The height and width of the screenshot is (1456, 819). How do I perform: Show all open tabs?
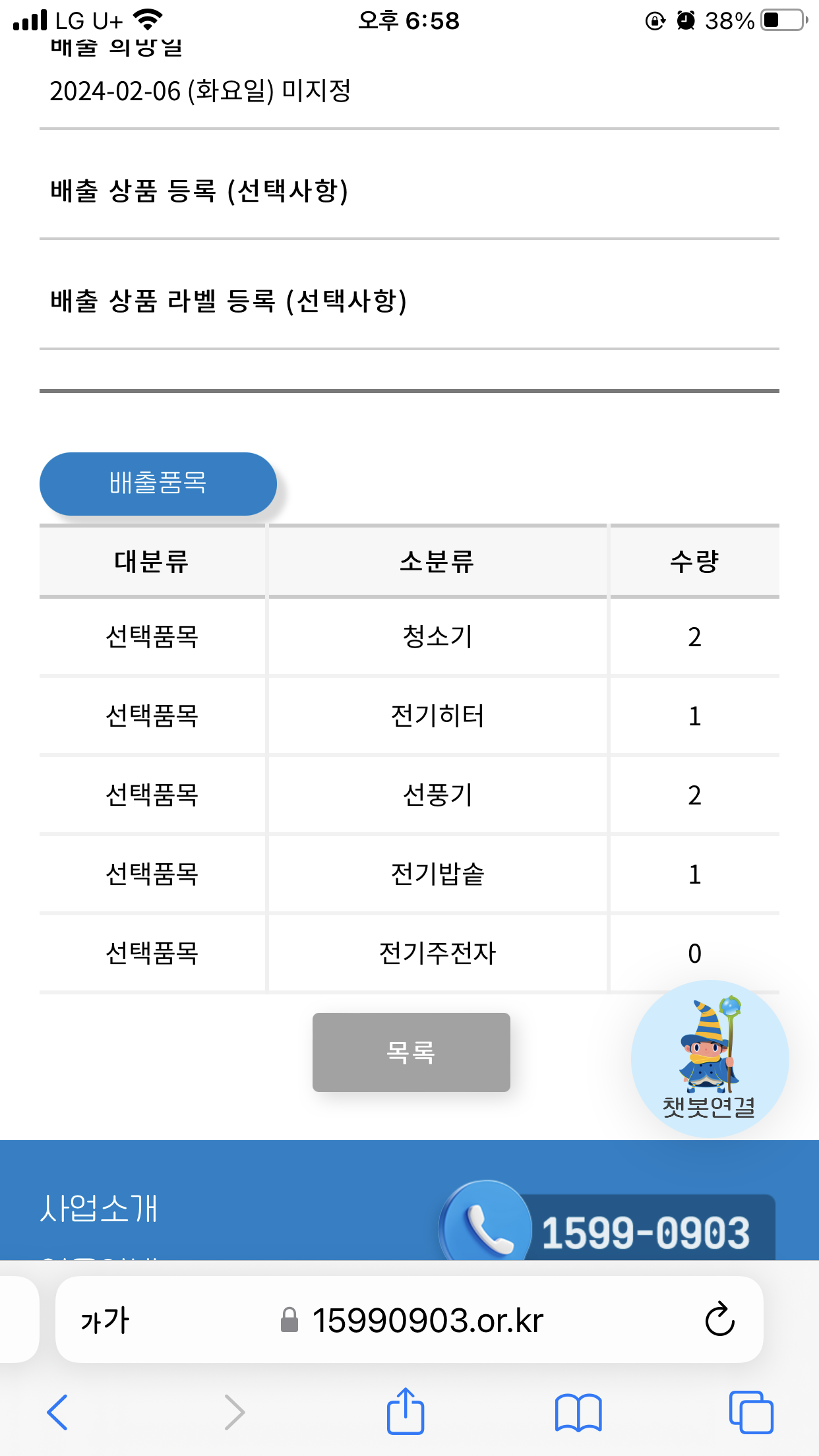[751, 1412]
